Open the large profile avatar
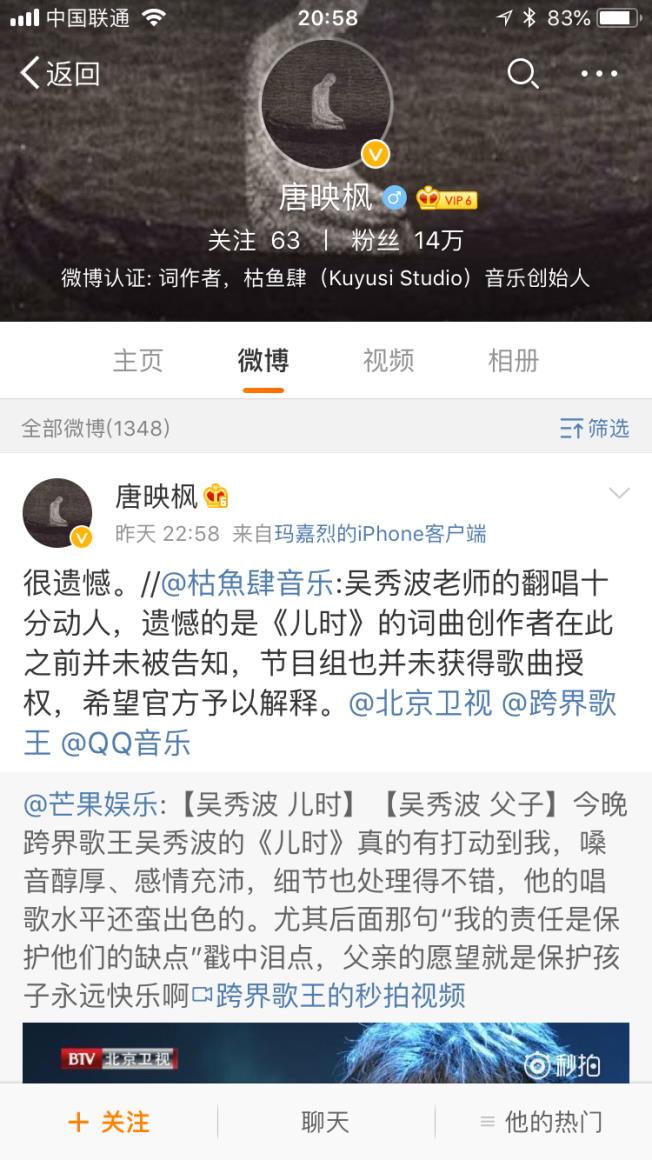Viewport: 652px width, 1160px height. [325, 104]
